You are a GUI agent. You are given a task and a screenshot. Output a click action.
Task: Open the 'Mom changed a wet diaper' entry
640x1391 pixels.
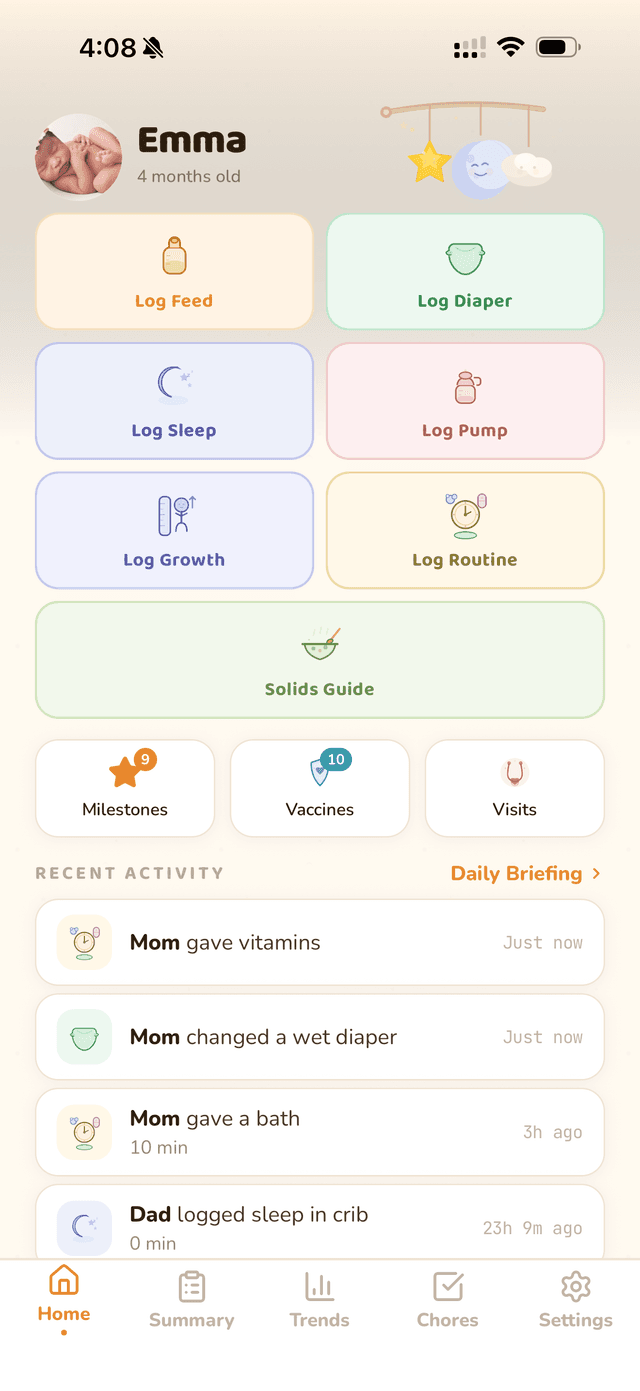[x=320, y=1037]
